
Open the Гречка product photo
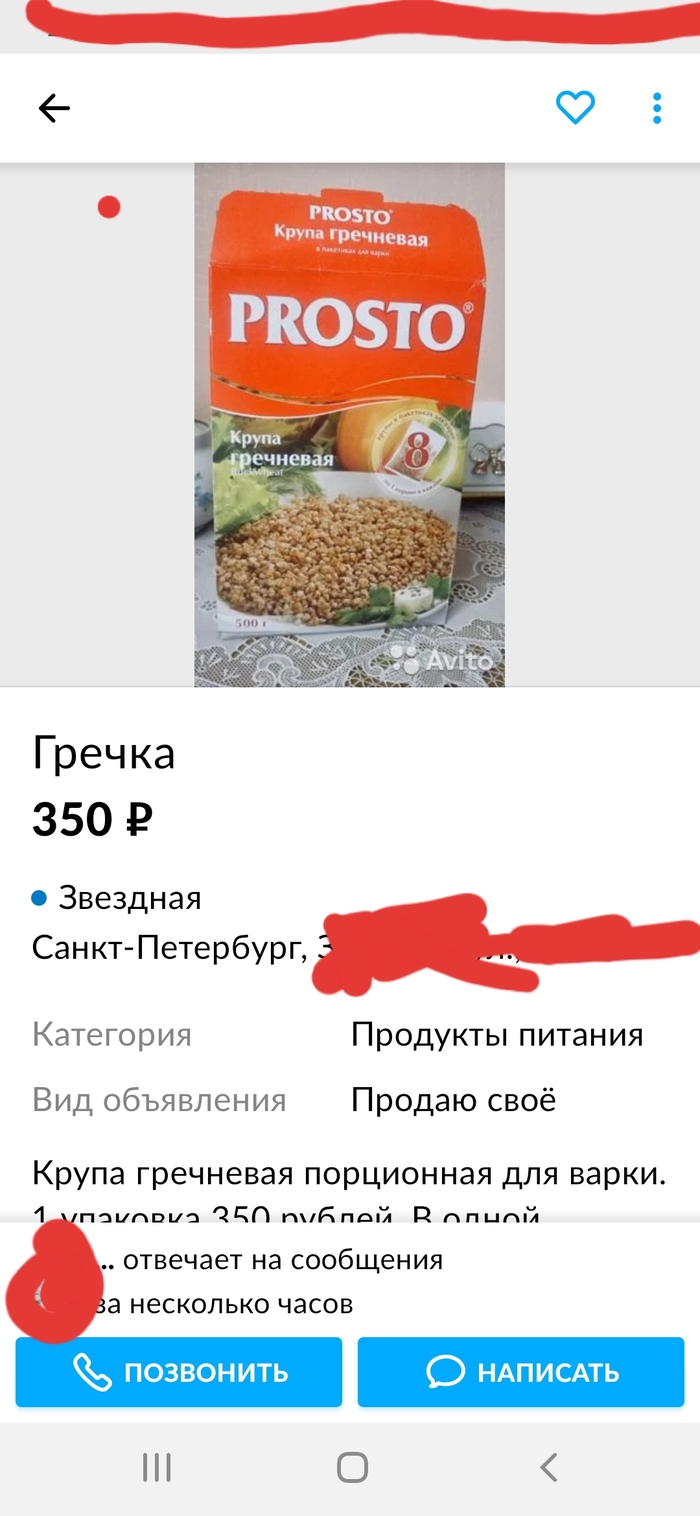[x=349, y=425]
